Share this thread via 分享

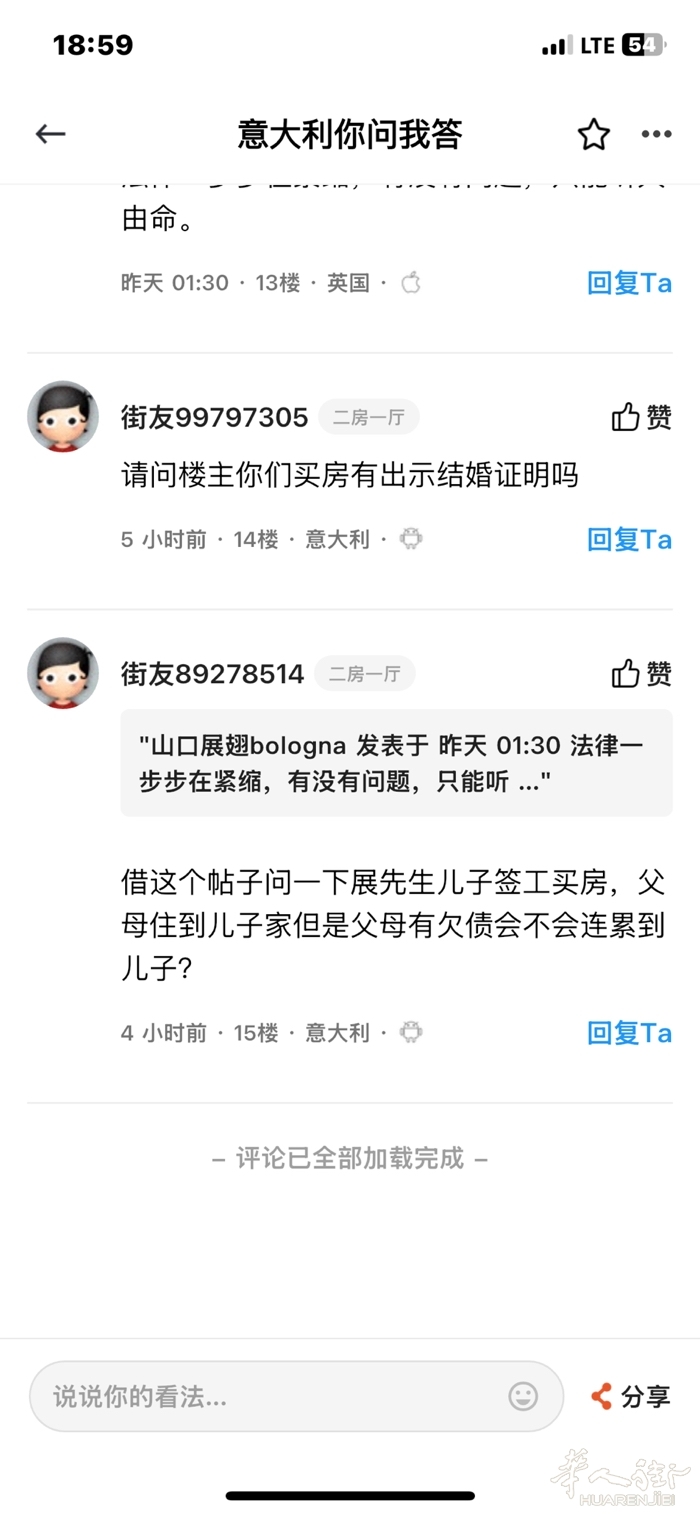click(631, 1396)
